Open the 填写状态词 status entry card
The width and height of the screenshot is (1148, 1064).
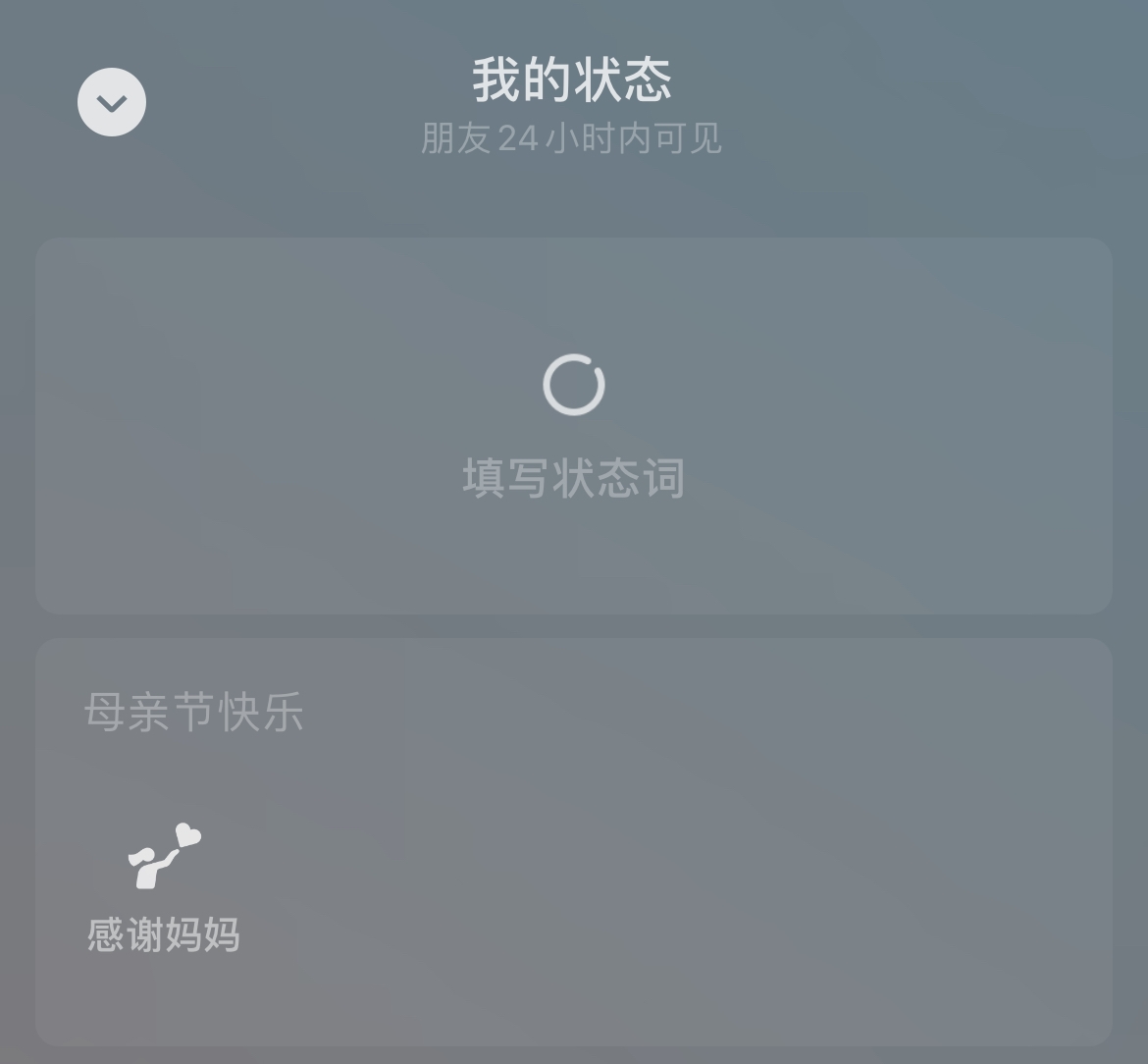[x=574, y=426]
